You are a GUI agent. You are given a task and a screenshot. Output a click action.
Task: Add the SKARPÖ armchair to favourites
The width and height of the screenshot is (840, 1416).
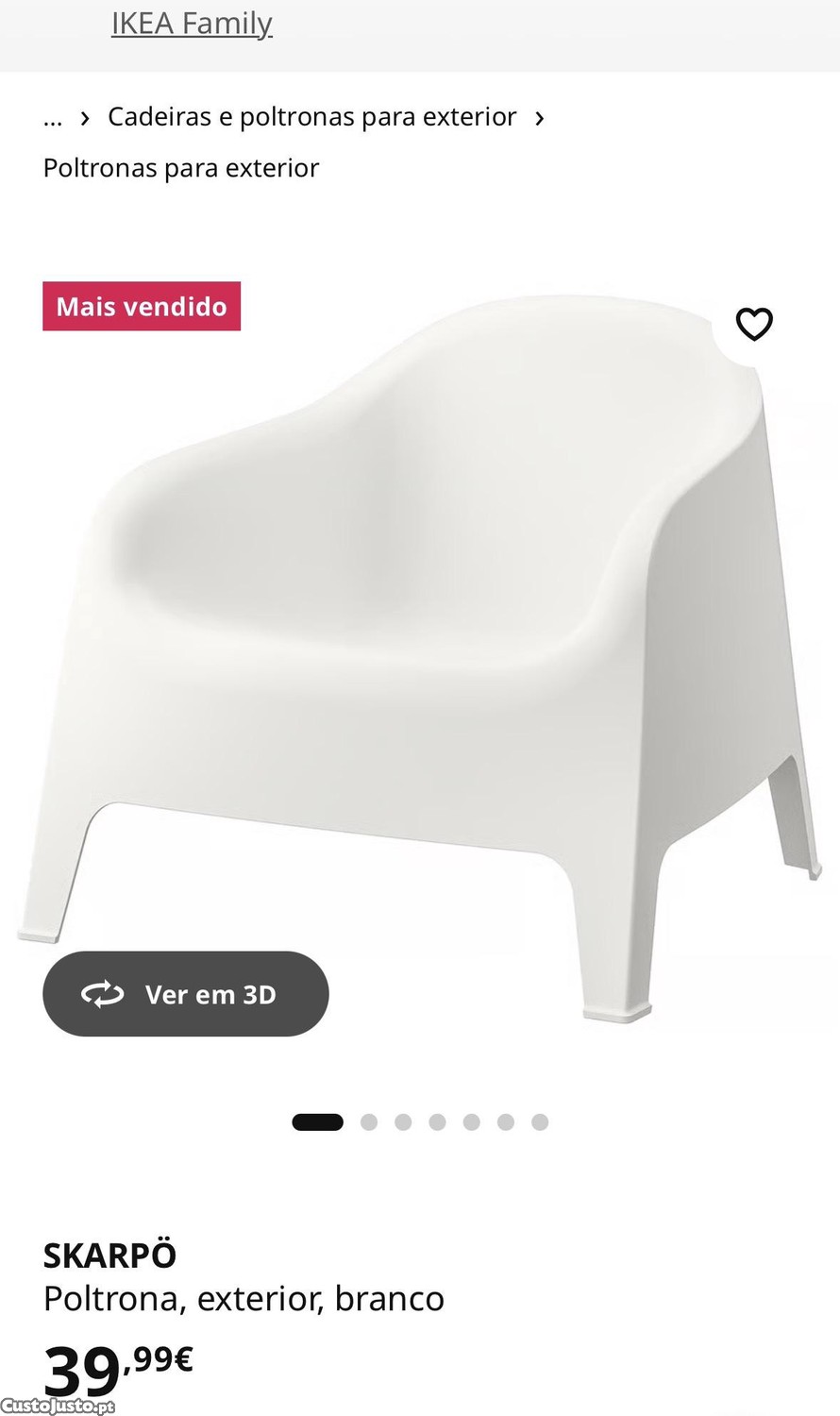click(x=754, y=324)
